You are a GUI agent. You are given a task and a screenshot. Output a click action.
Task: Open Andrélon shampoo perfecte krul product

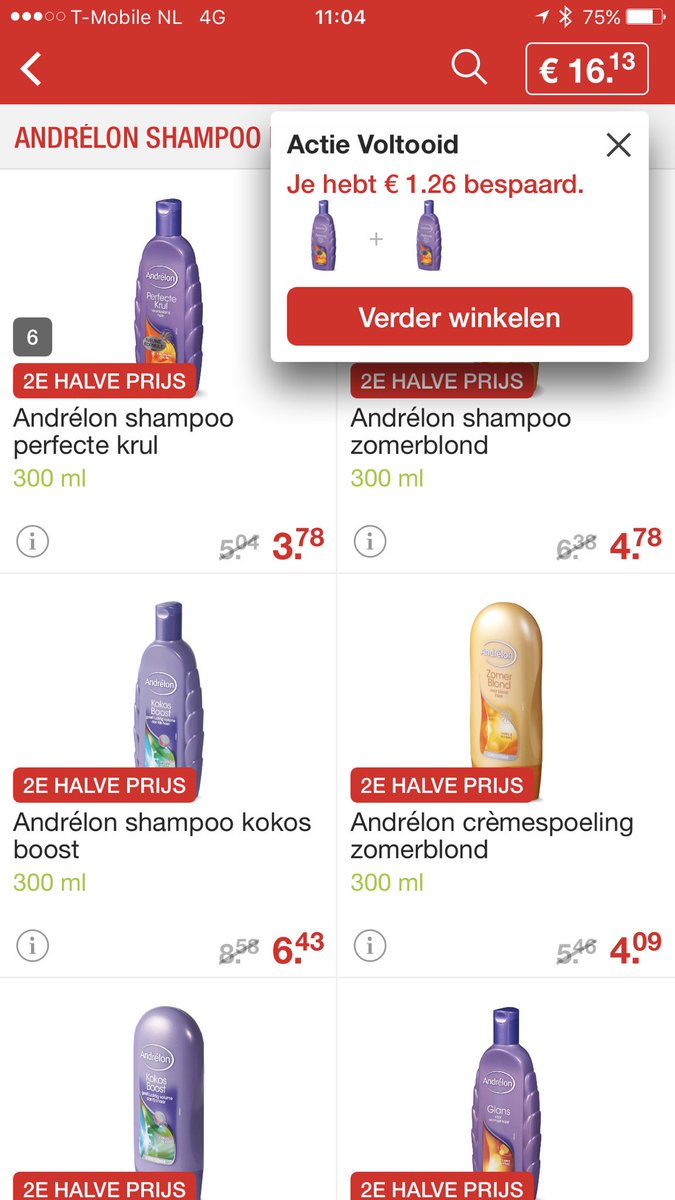(x=124, y=431)
